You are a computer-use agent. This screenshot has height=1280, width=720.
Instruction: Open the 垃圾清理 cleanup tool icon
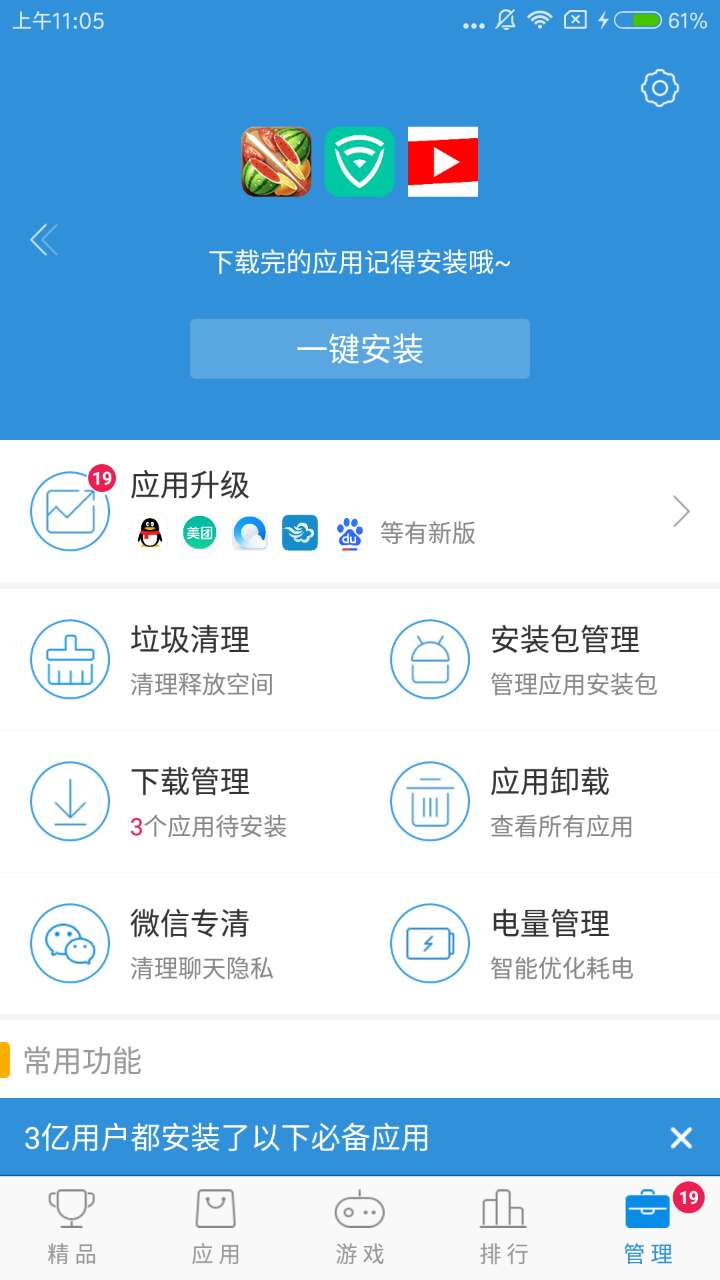[x=70, y=660]
